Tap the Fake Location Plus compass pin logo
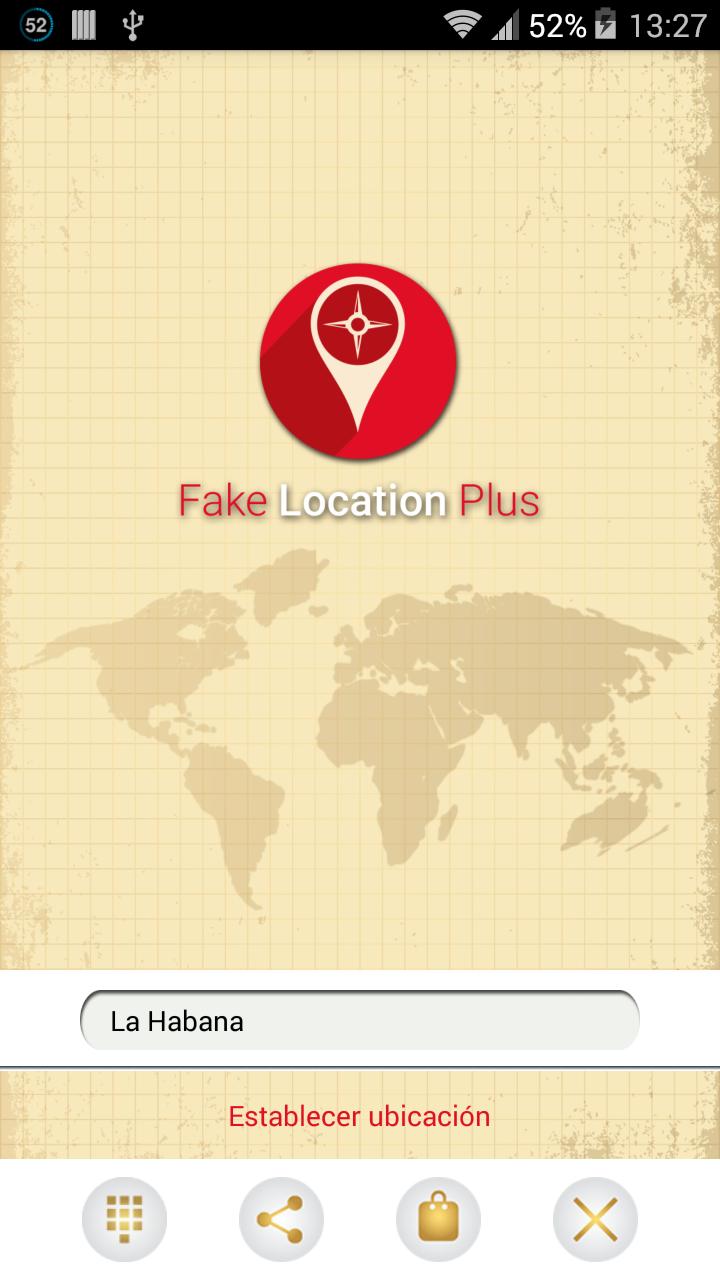720x1280 pixels. click(x=359, y=362)
